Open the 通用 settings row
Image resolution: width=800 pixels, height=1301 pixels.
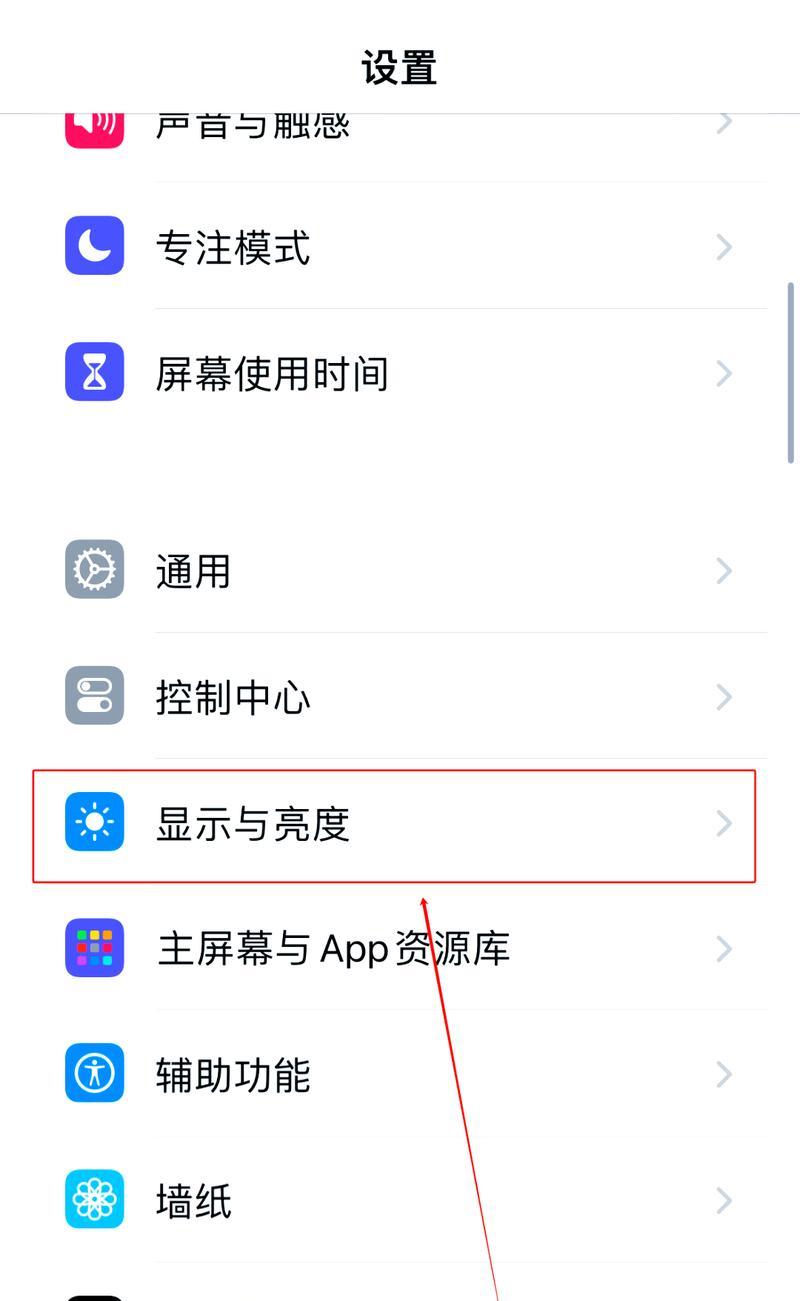click(400, 570)
